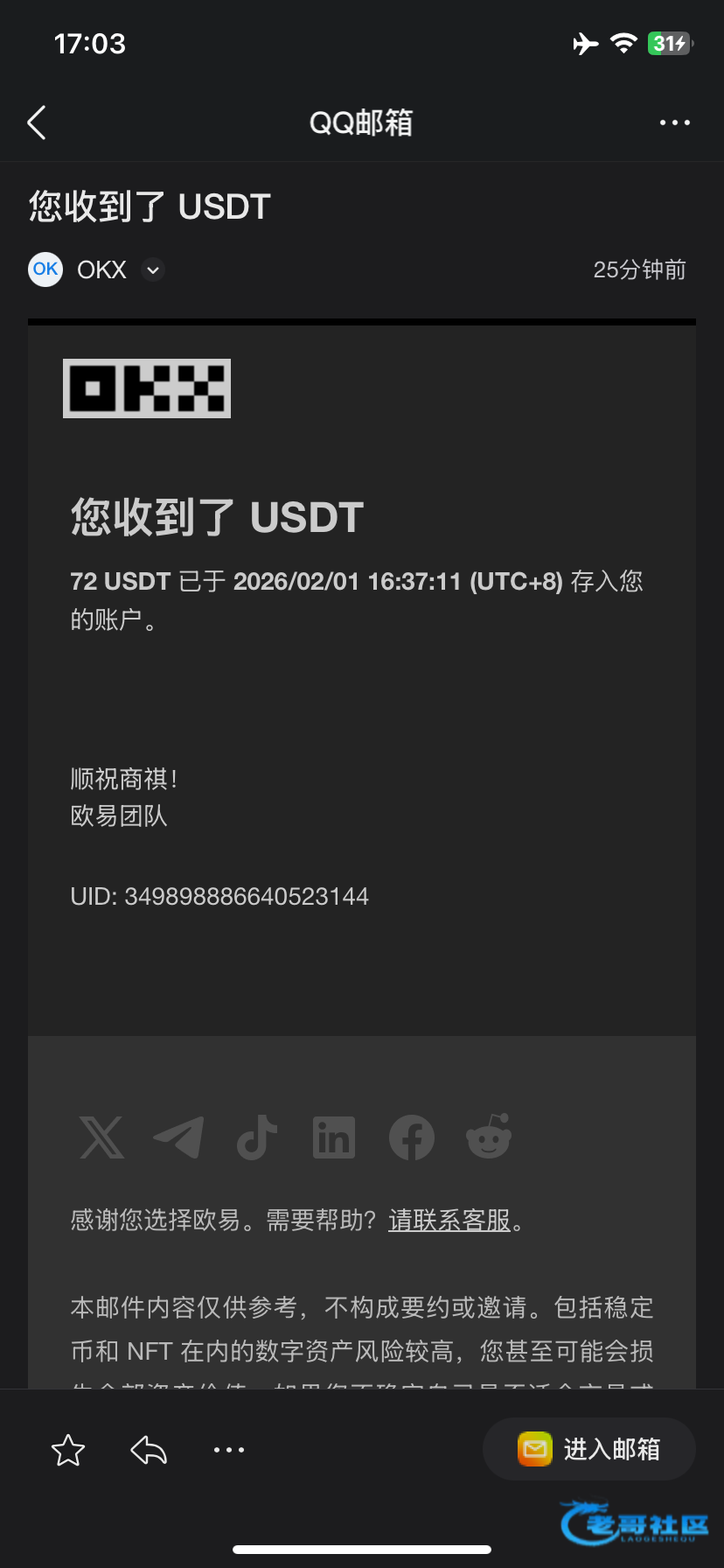
Task: Tap the 进入邮箱 button
Action: pyautogui.click(x=589, y=1449)
